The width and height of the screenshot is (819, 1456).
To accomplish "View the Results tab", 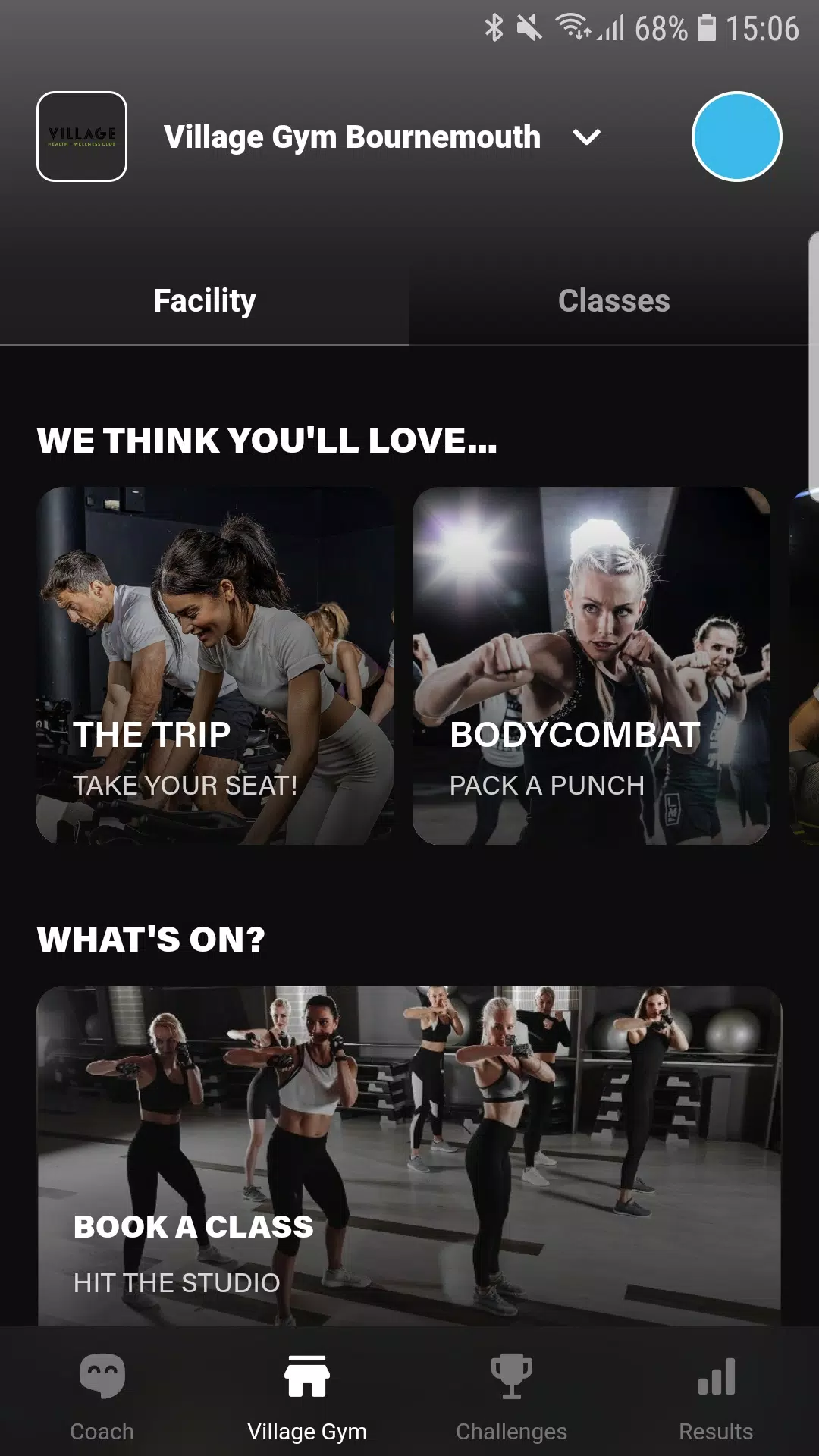I will (716, 1397).
